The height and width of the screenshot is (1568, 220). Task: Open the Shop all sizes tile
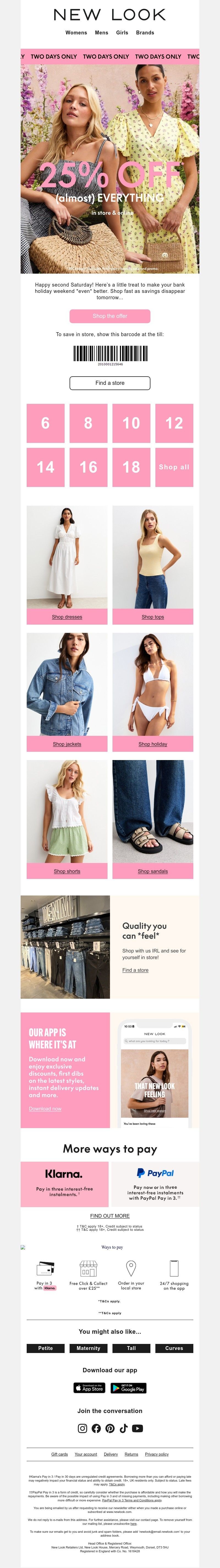click(x=174, y=467)
